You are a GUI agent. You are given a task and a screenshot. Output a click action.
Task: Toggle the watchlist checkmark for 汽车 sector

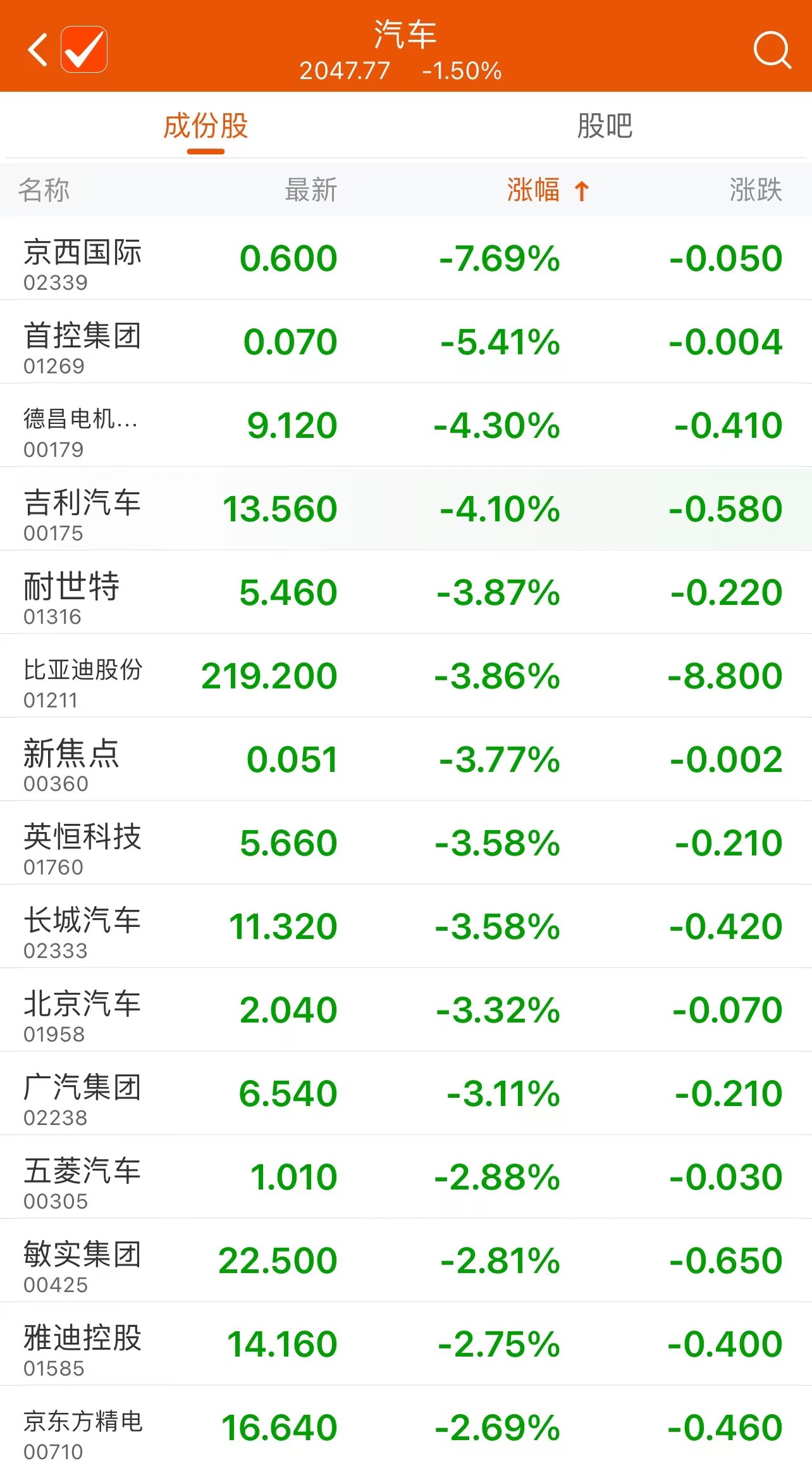(x=84, y=49)
